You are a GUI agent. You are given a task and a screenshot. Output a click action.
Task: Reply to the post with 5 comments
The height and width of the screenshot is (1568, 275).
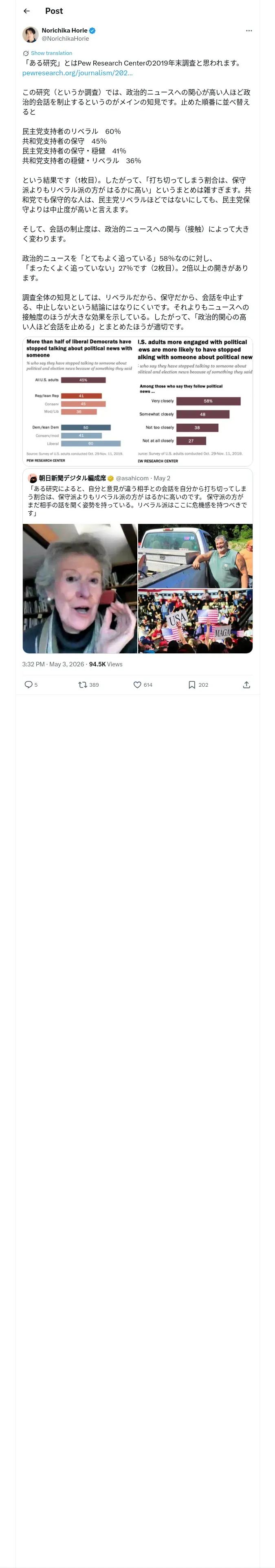31,685
